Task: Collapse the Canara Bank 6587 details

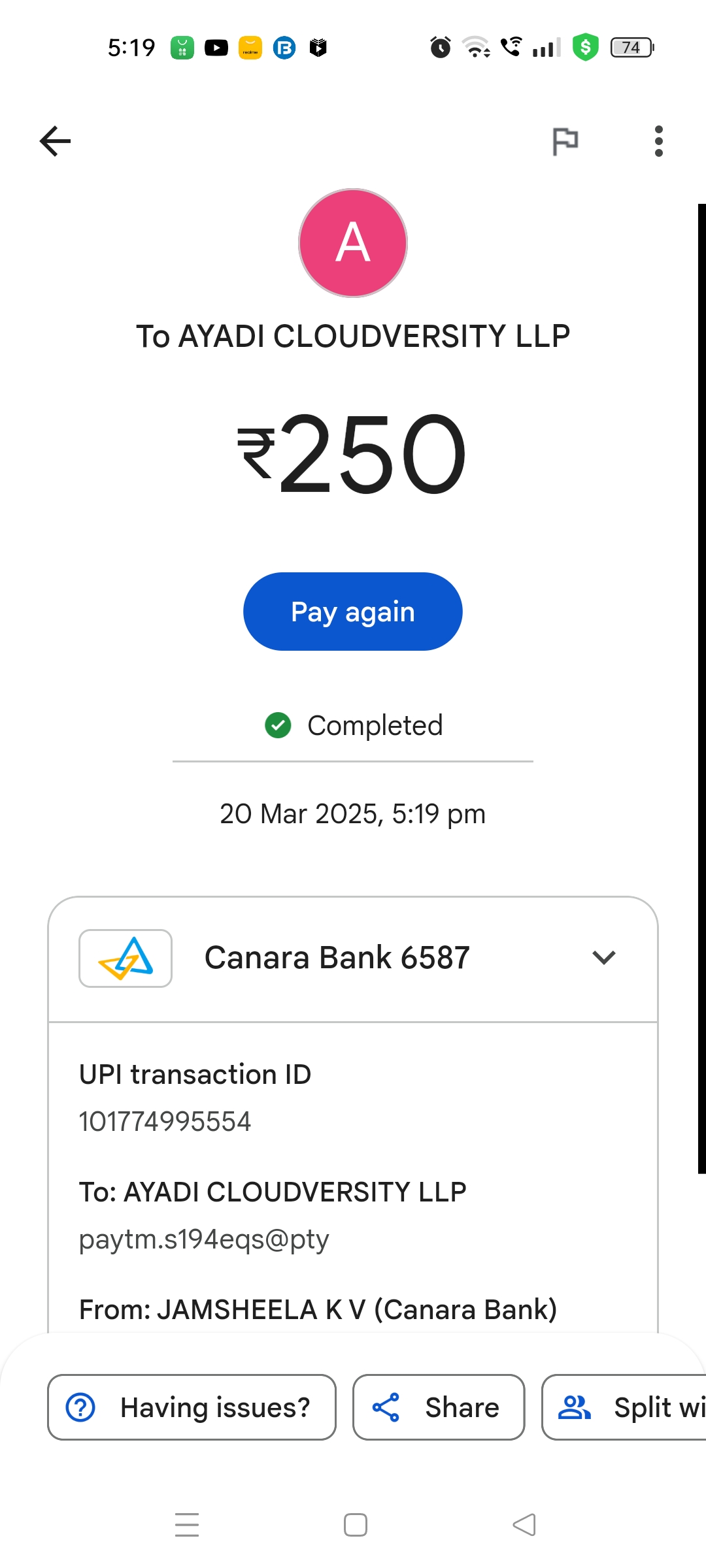Action: pyautogui.click(x=603, y=958)
